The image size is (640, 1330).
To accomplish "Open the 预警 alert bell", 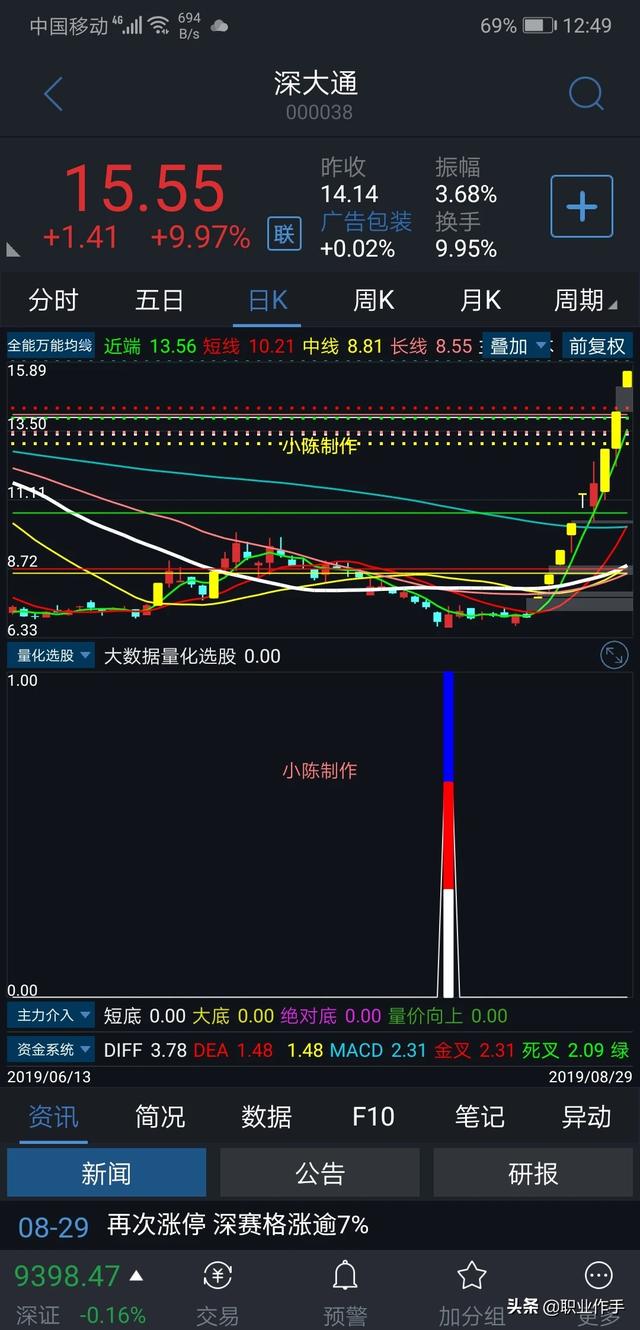I will click(x=345, y=1290).
